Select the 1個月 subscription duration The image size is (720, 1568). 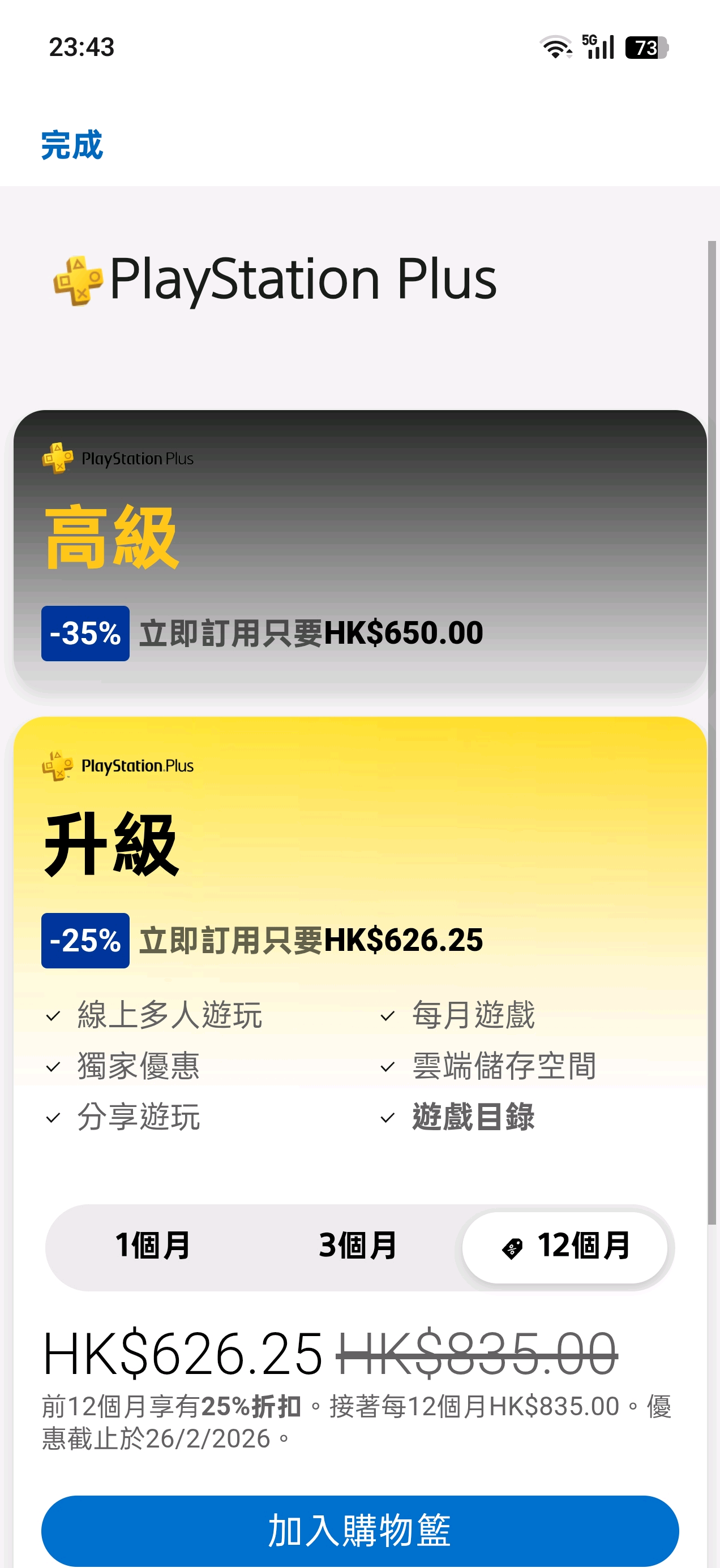(x=153, y=1246)
